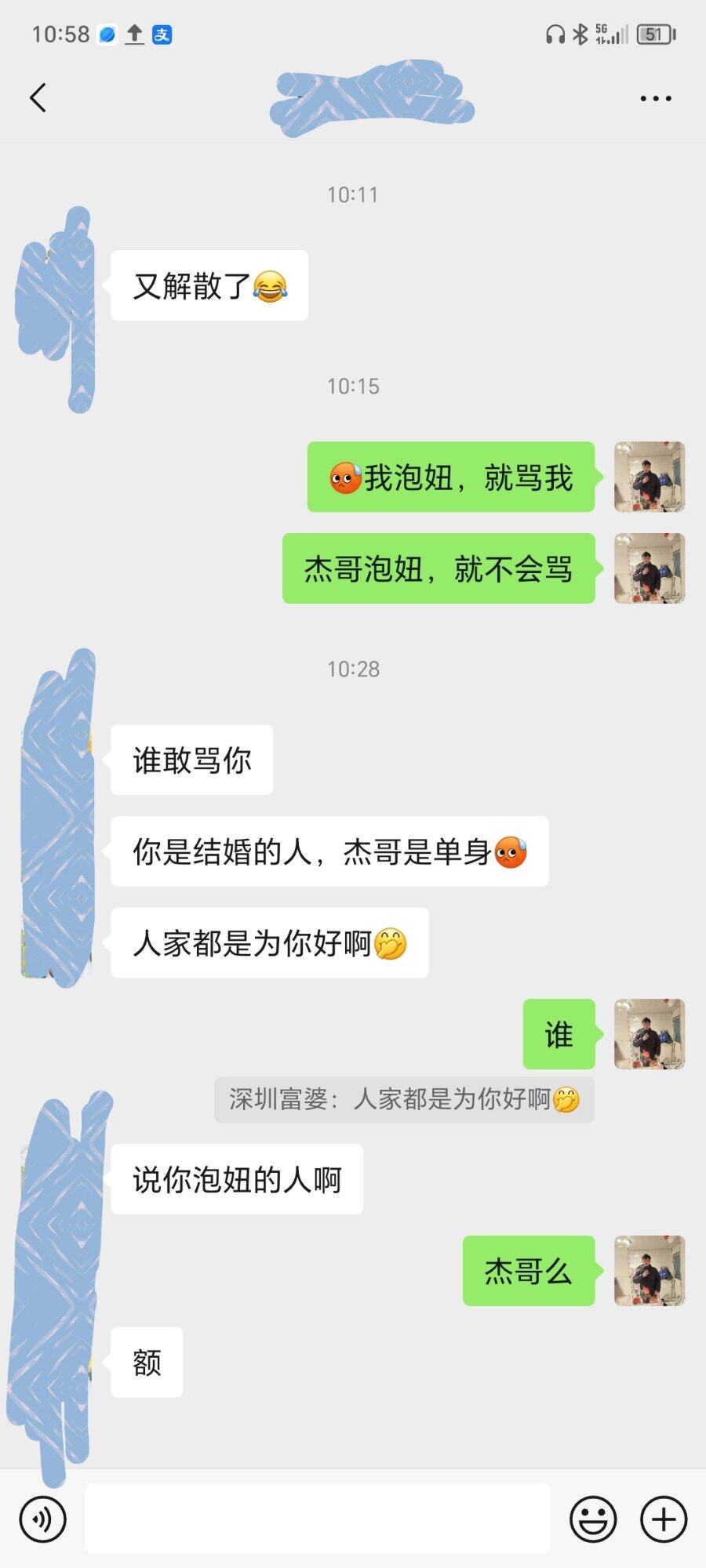Viewport: 706px width, 1568px height.
Task: Open the plus attachment menu
Action: 664,1519
